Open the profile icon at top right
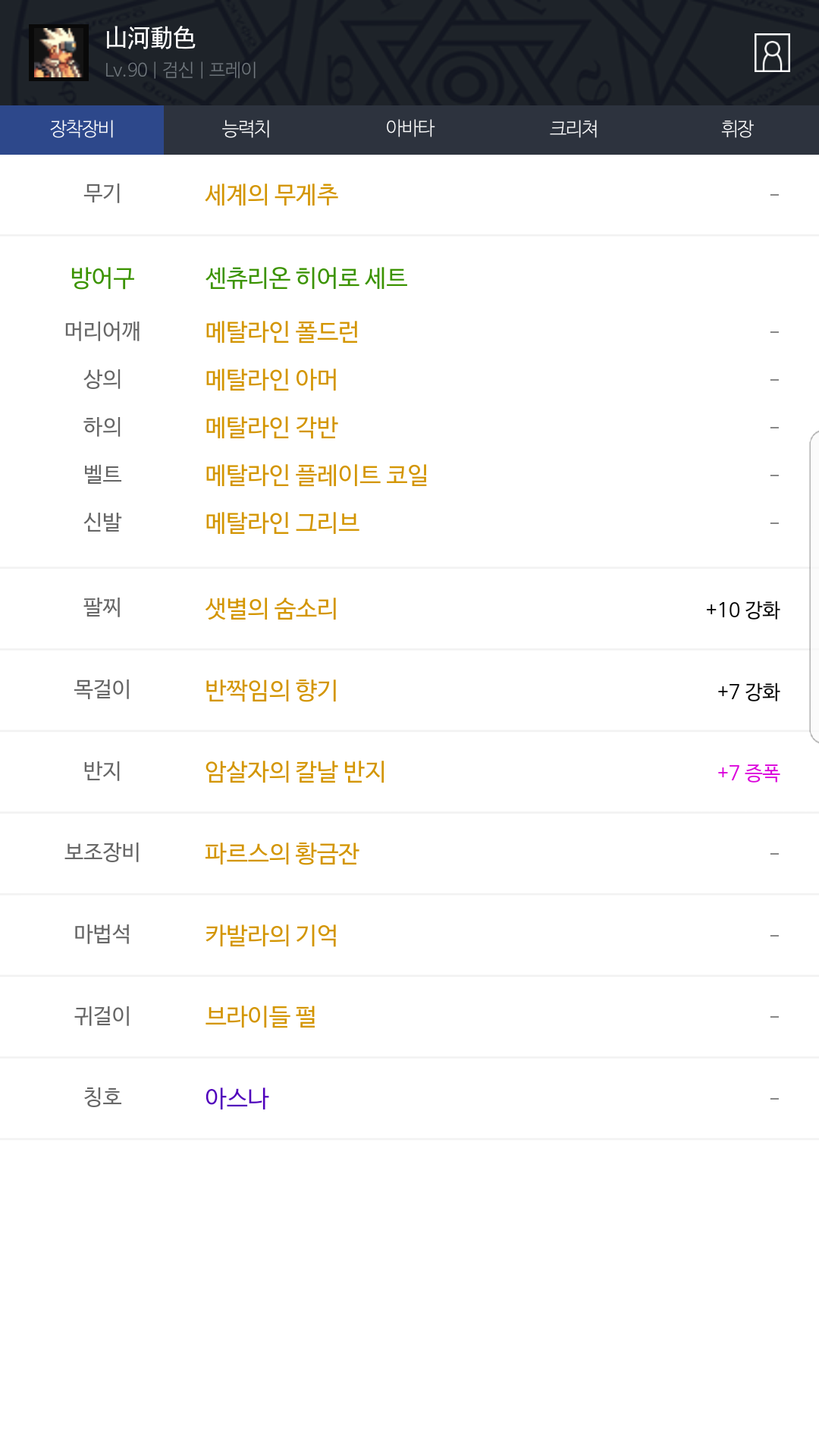The width and height of the screenshot is (819, 1456). (772, 52)
